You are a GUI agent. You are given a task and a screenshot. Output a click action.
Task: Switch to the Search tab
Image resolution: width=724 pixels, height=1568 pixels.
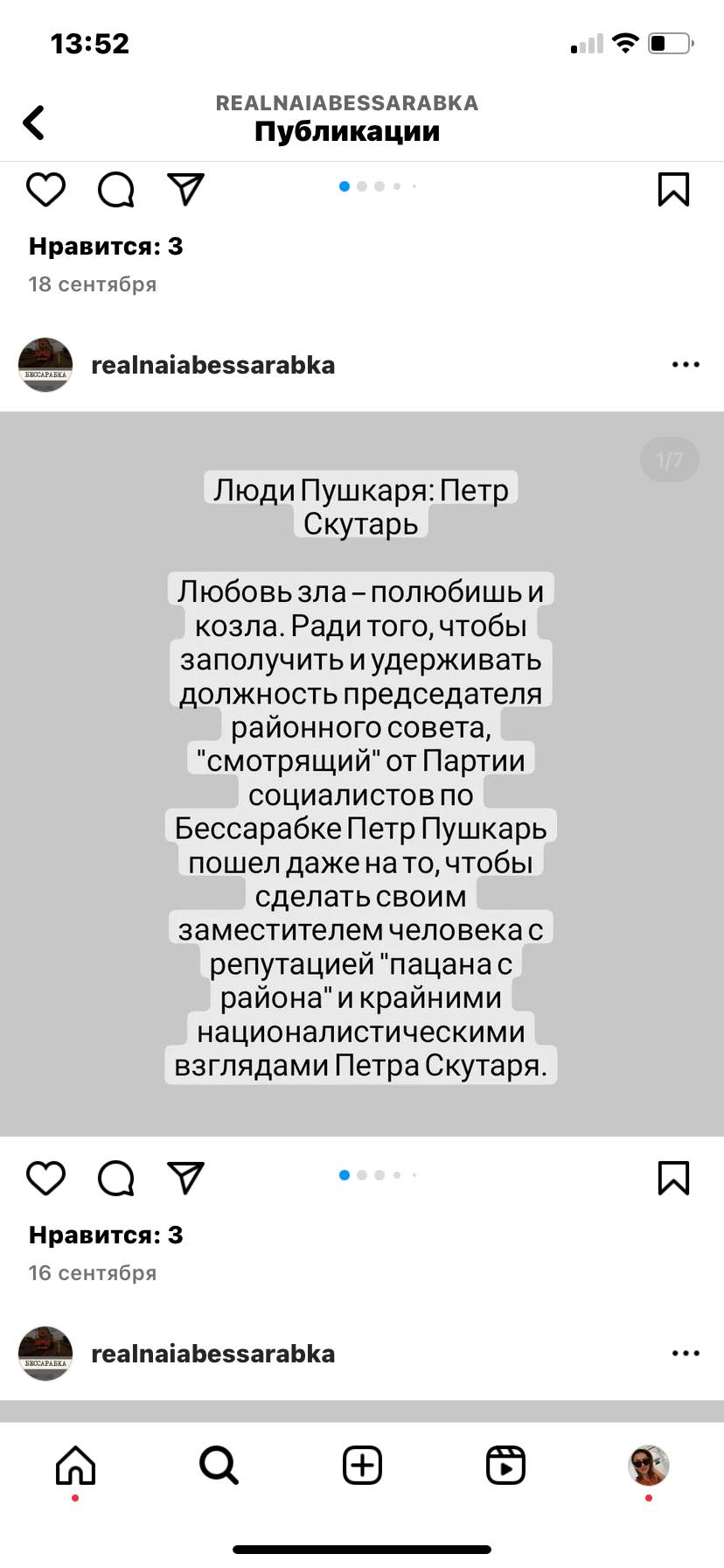219,1465
